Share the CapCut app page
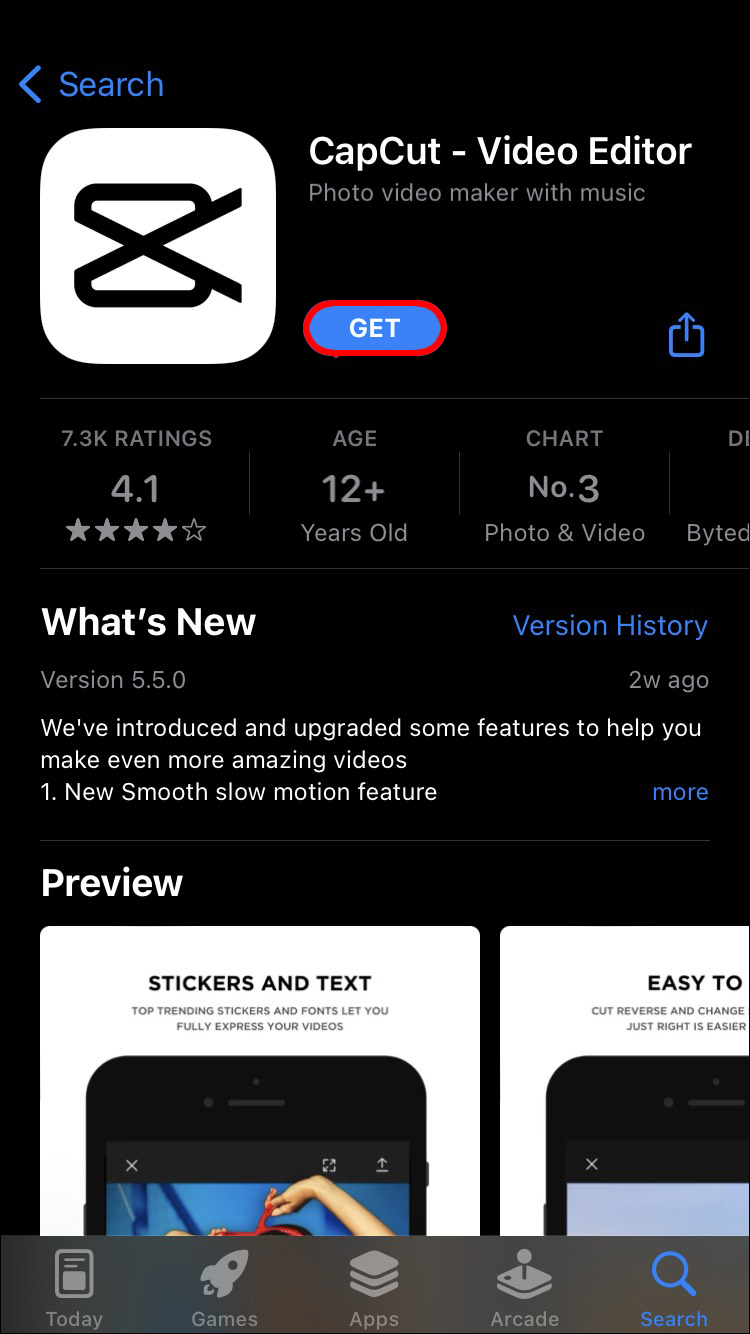750x1334 pixels. click(x=686, y=333)
